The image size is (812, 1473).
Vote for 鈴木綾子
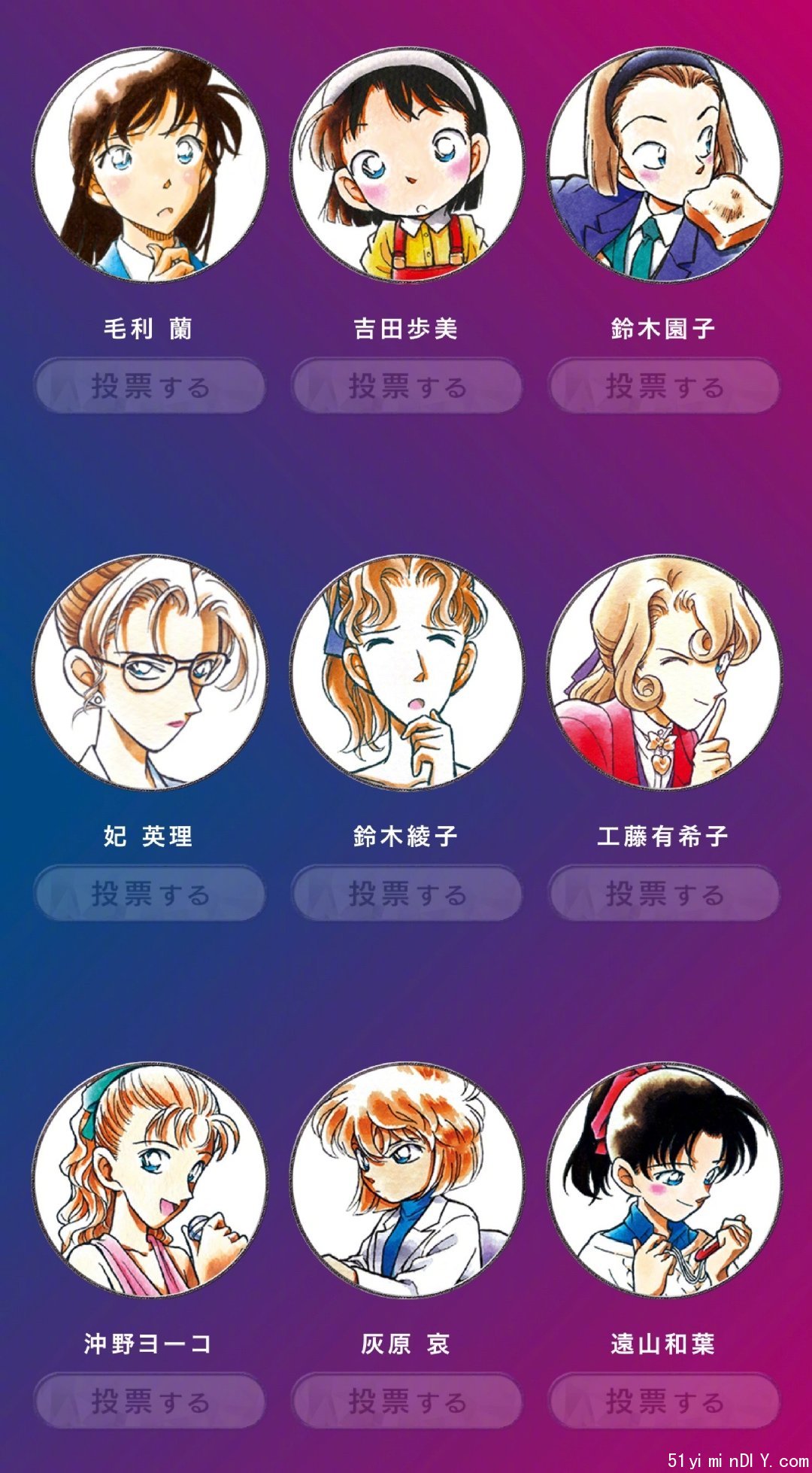pos(407,894)
